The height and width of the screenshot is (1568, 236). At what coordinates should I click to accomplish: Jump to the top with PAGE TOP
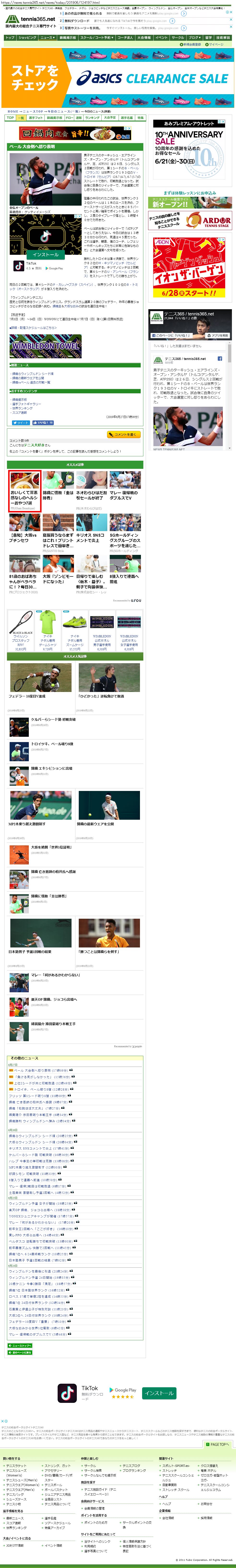[218, 1444]
